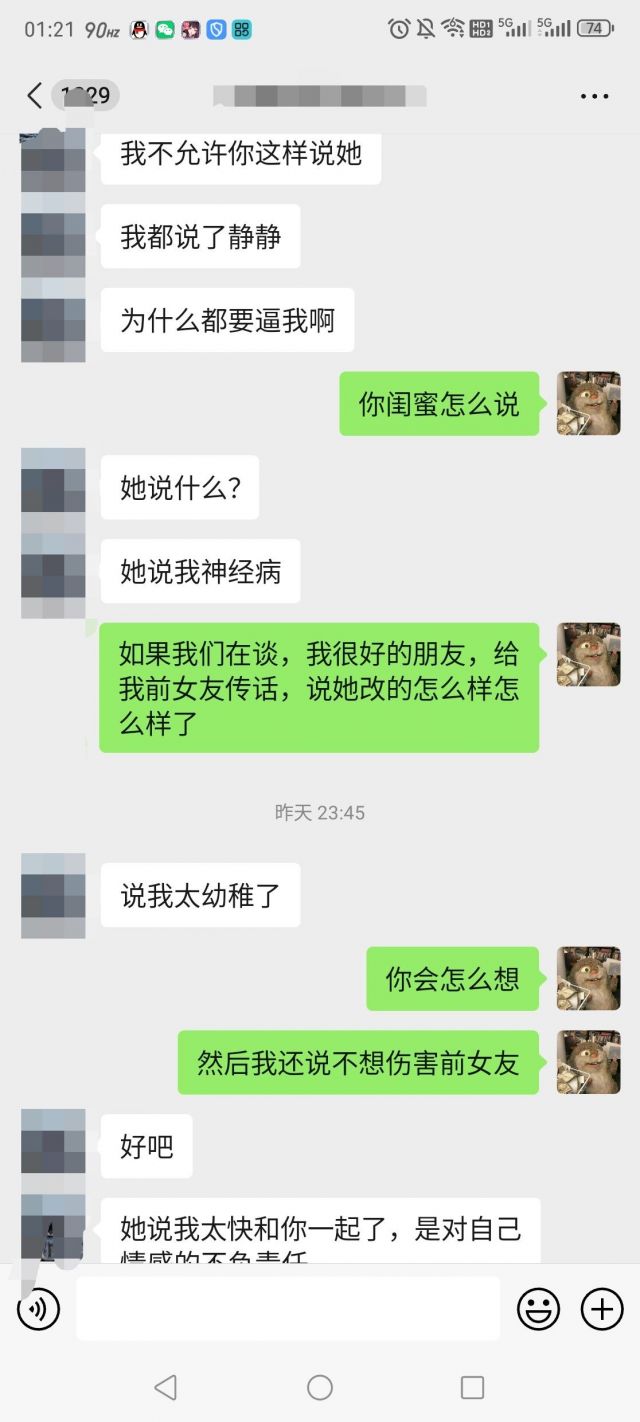Open contact avatar beside 说我太幼稚了
640x1422 pixels.
coord(53,895)
